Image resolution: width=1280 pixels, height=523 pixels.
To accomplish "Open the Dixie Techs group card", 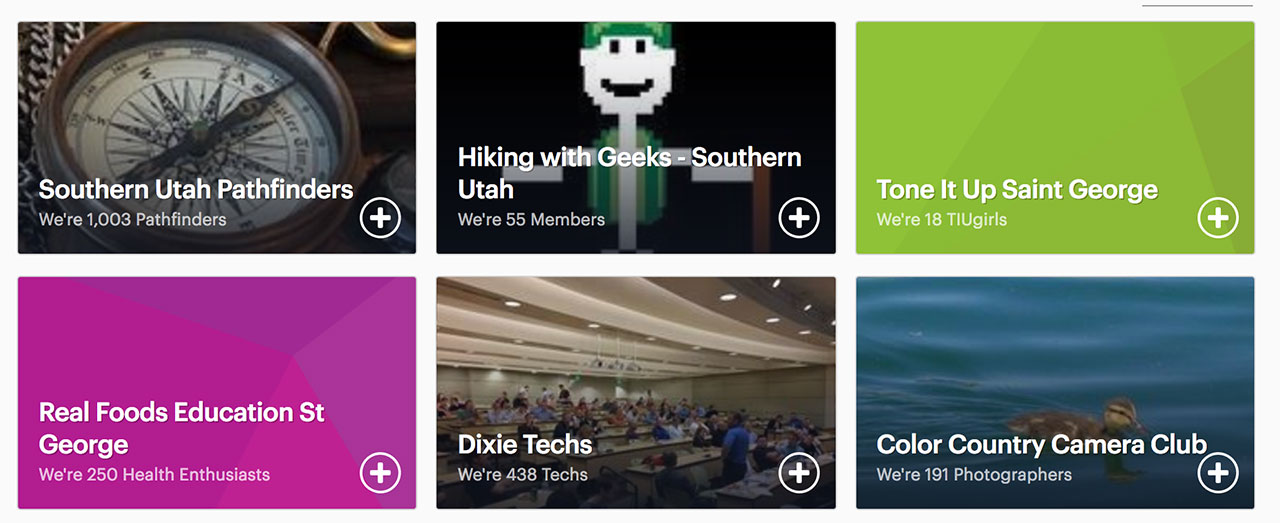I will pos(525,444).
